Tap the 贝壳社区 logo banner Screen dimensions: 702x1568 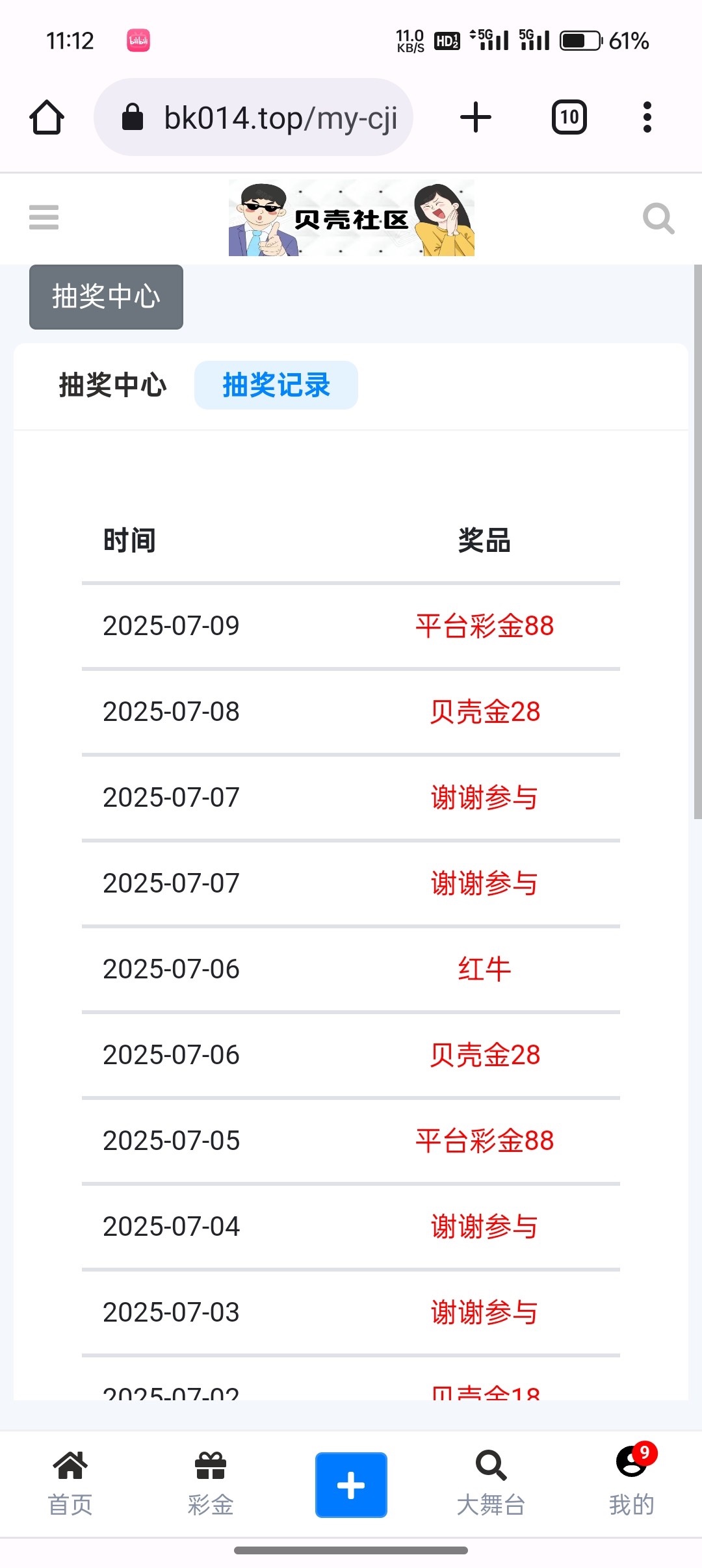click(351, 218)
